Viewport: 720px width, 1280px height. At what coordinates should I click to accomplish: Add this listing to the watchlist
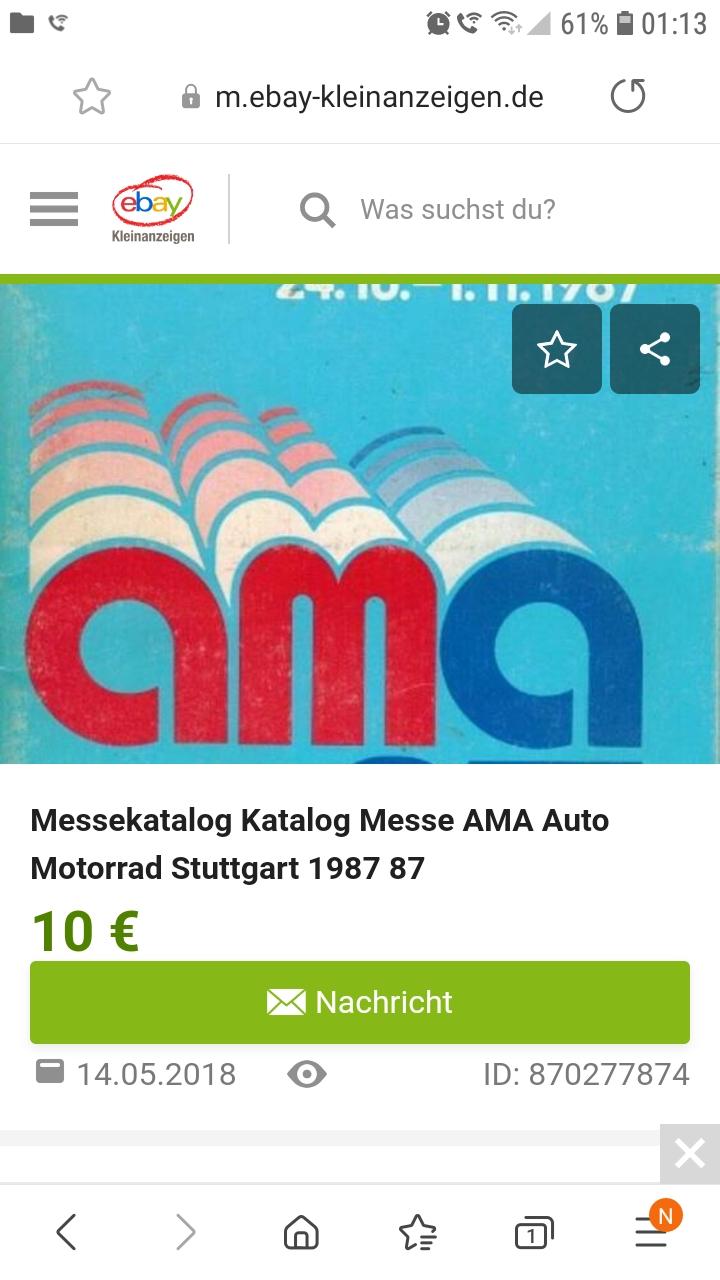pyautogui.click(x=557, y=350)
